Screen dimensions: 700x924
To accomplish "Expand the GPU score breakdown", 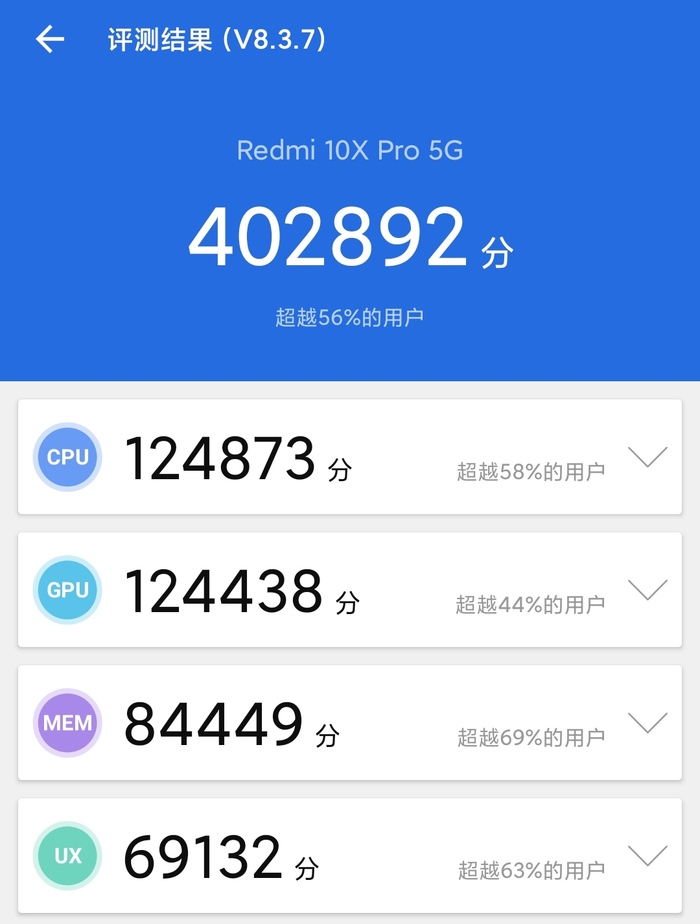I will [x=647, y=590].
